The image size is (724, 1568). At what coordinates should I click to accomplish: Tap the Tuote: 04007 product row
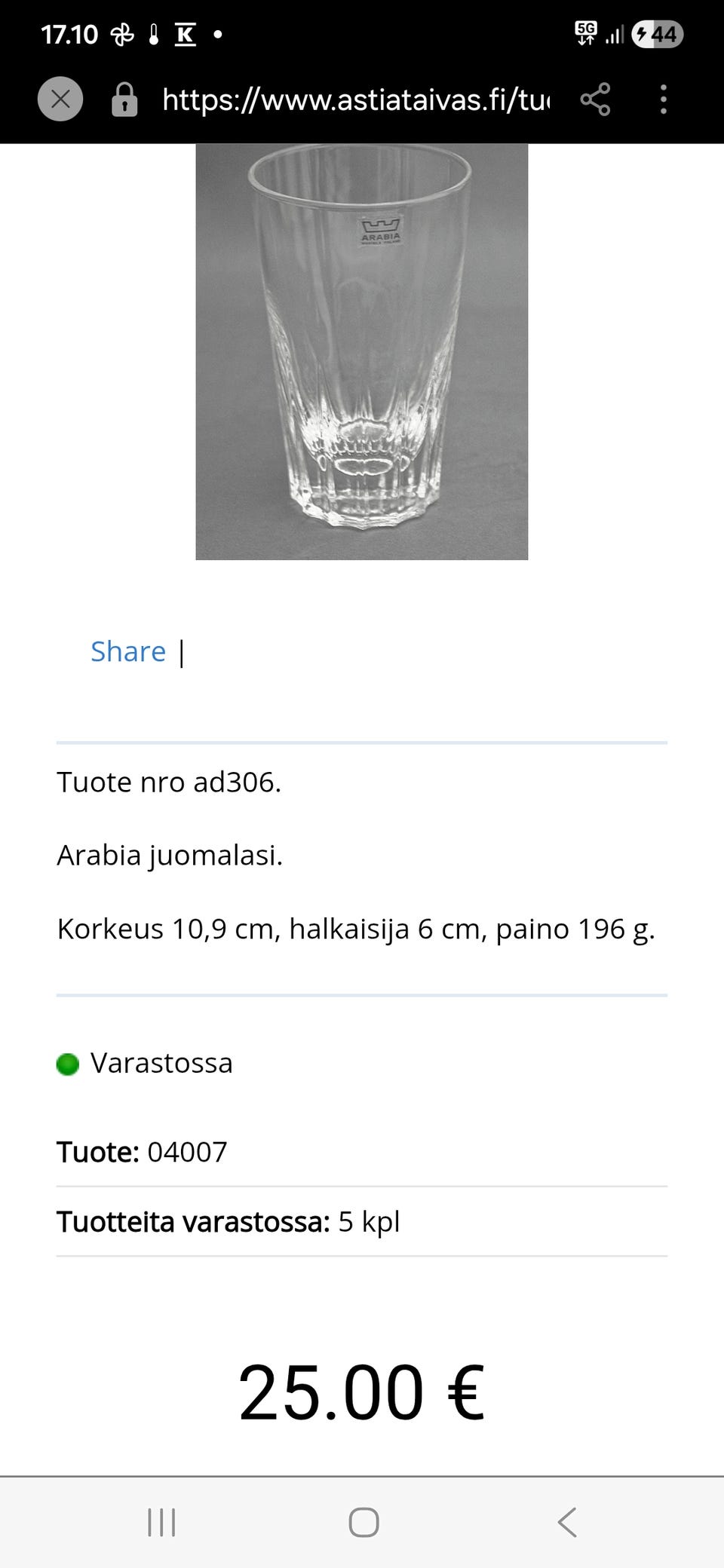click(142, 1152)
